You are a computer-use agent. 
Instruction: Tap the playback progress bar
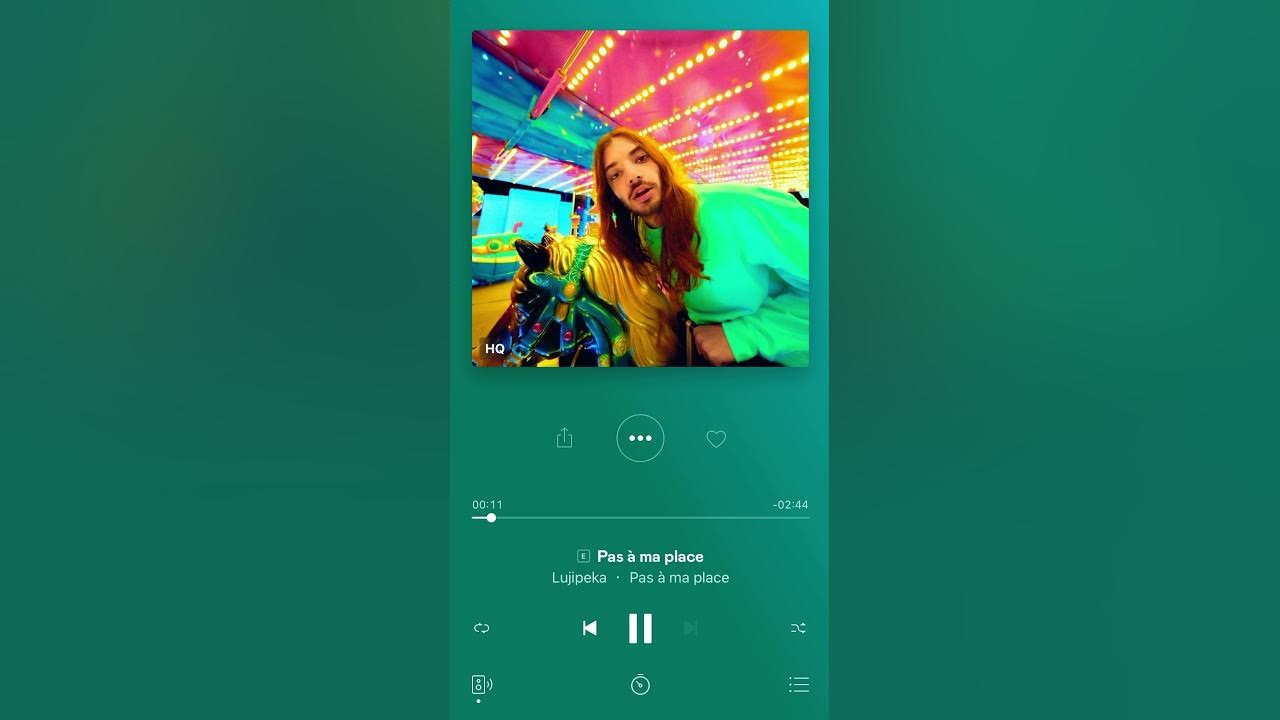(x=640, y=518)
